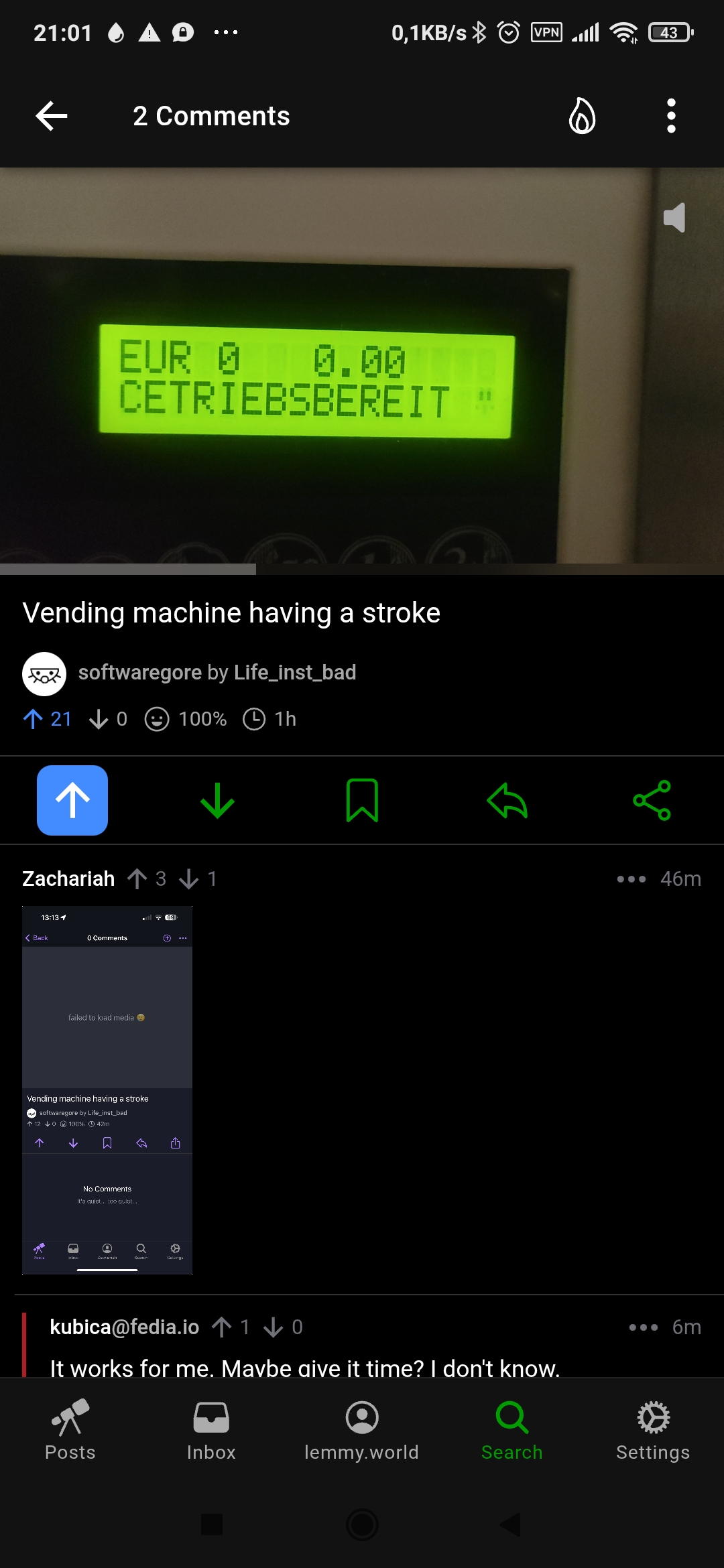Open the comment sort flame icon
The width and height of the screenshot is (724, 1568).
pyautogui.click(x=582, y=116)
